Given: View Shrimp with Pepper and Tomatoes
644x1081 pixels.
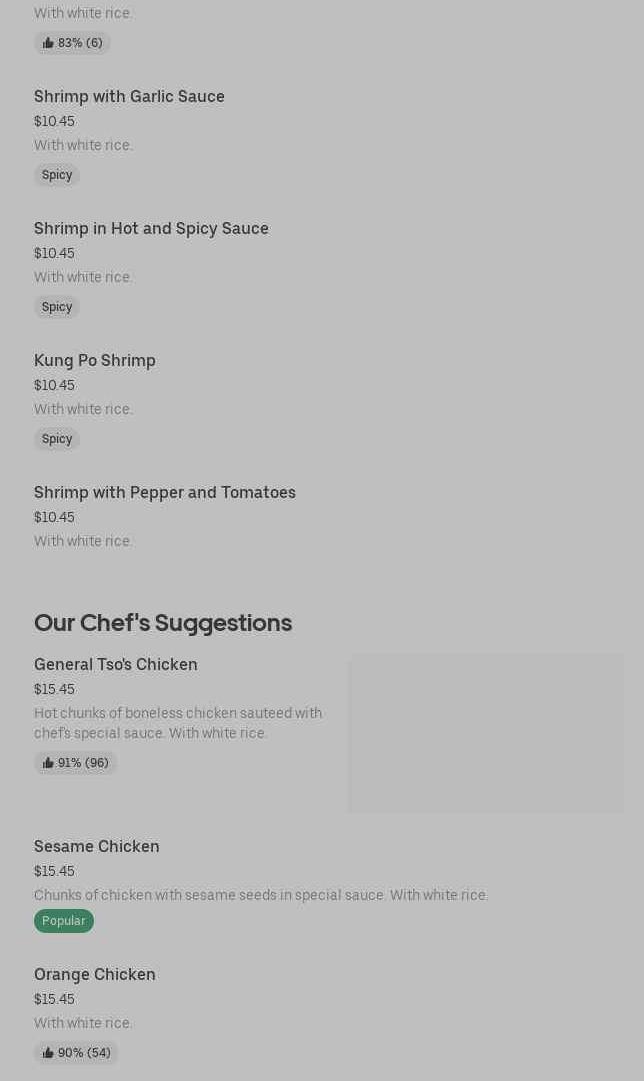Looking at the screenshot, I should pyautogui.click(x=165, y=493).
